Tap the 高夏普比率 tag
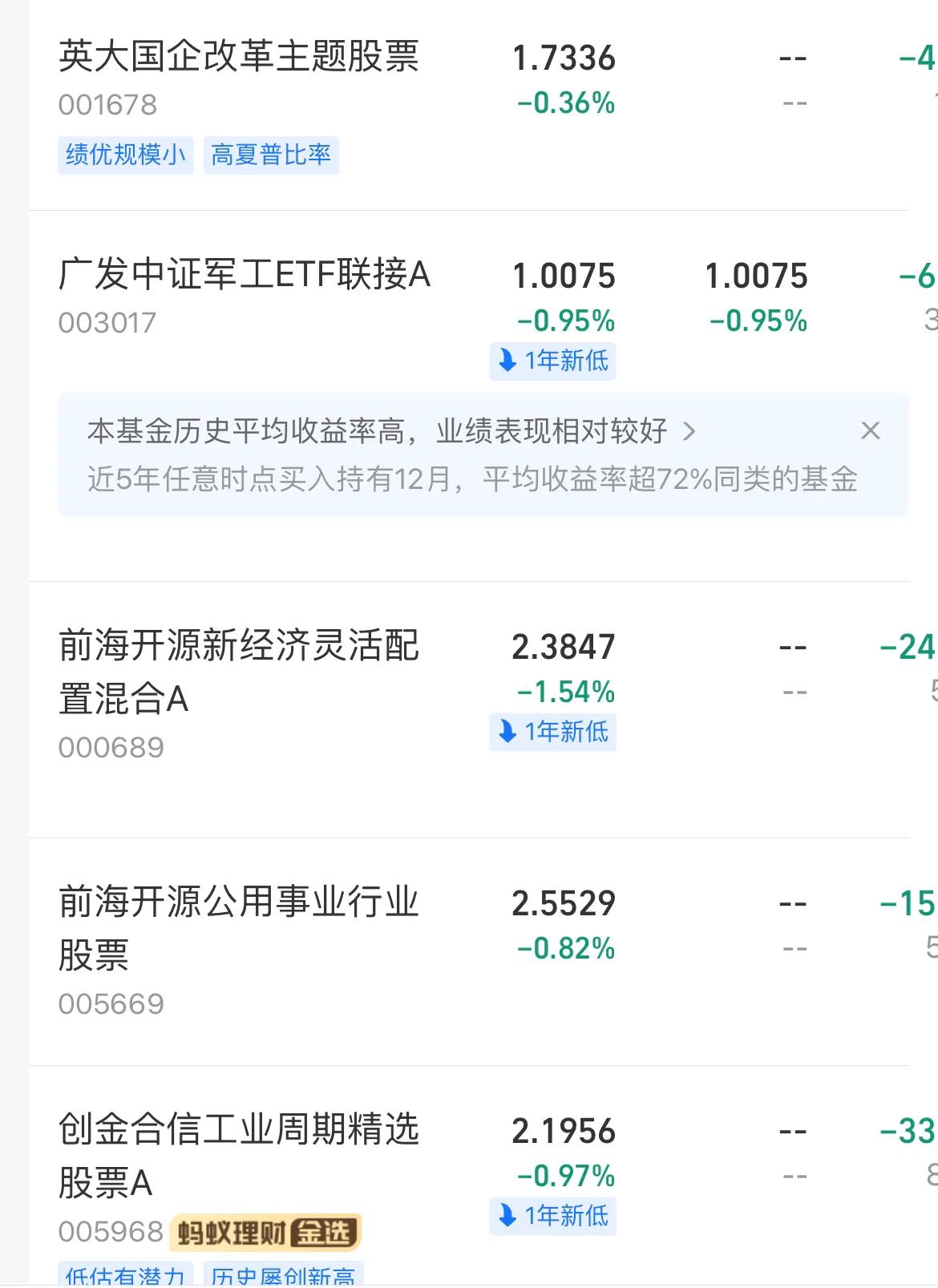 click(x=273, y=155)
